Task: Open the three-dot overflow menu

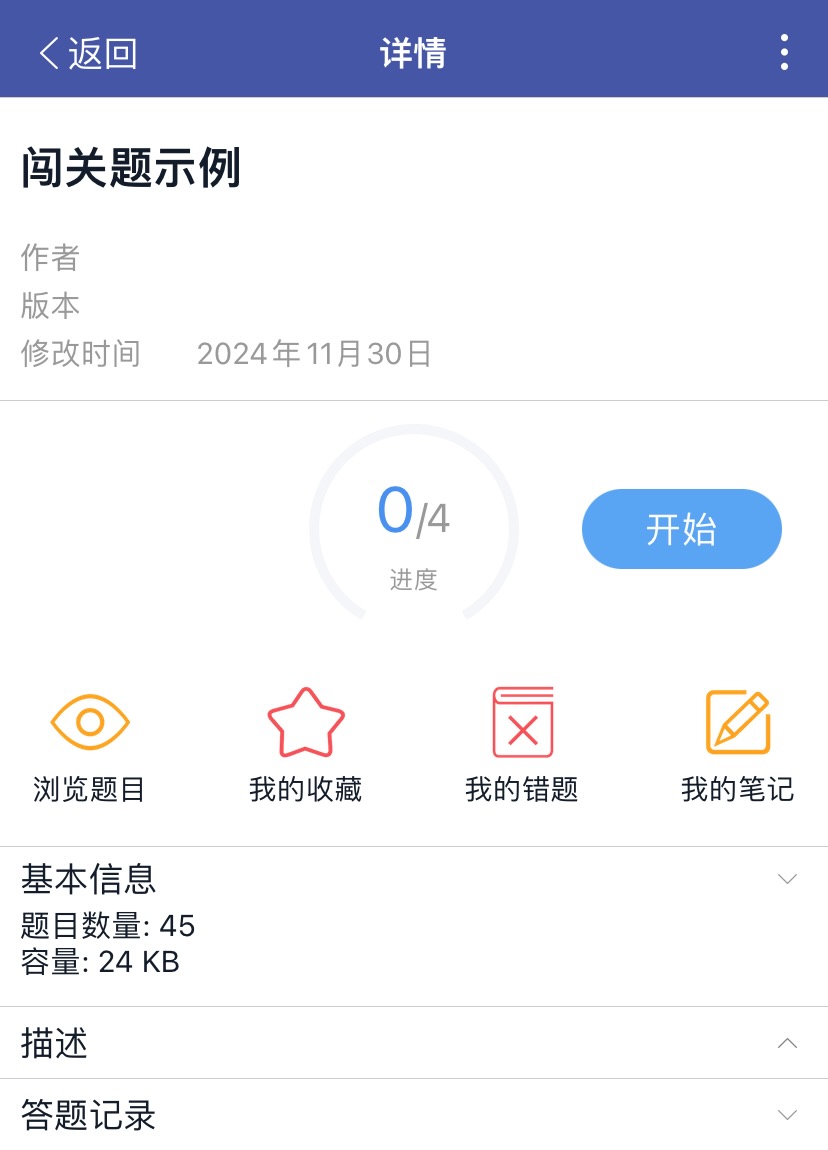Action: click(785, 52)
